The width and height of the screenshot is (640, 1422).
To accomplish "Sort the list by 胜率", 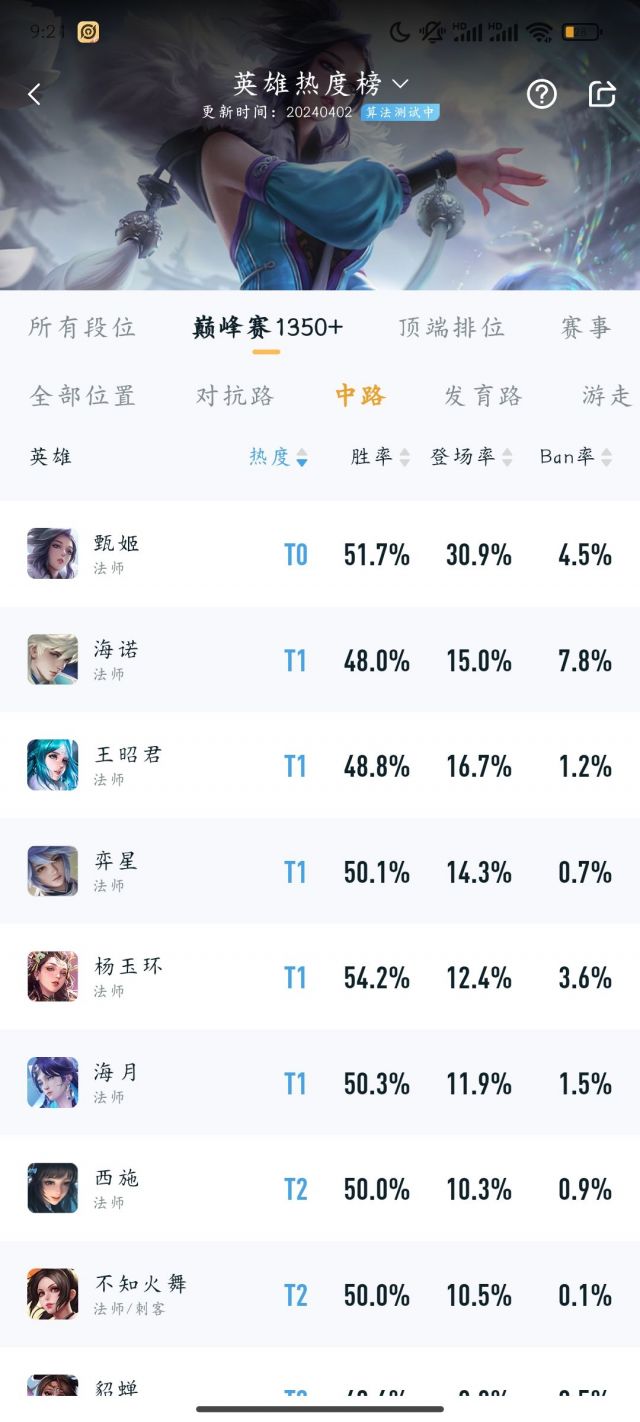I will (x=380, y=457).
